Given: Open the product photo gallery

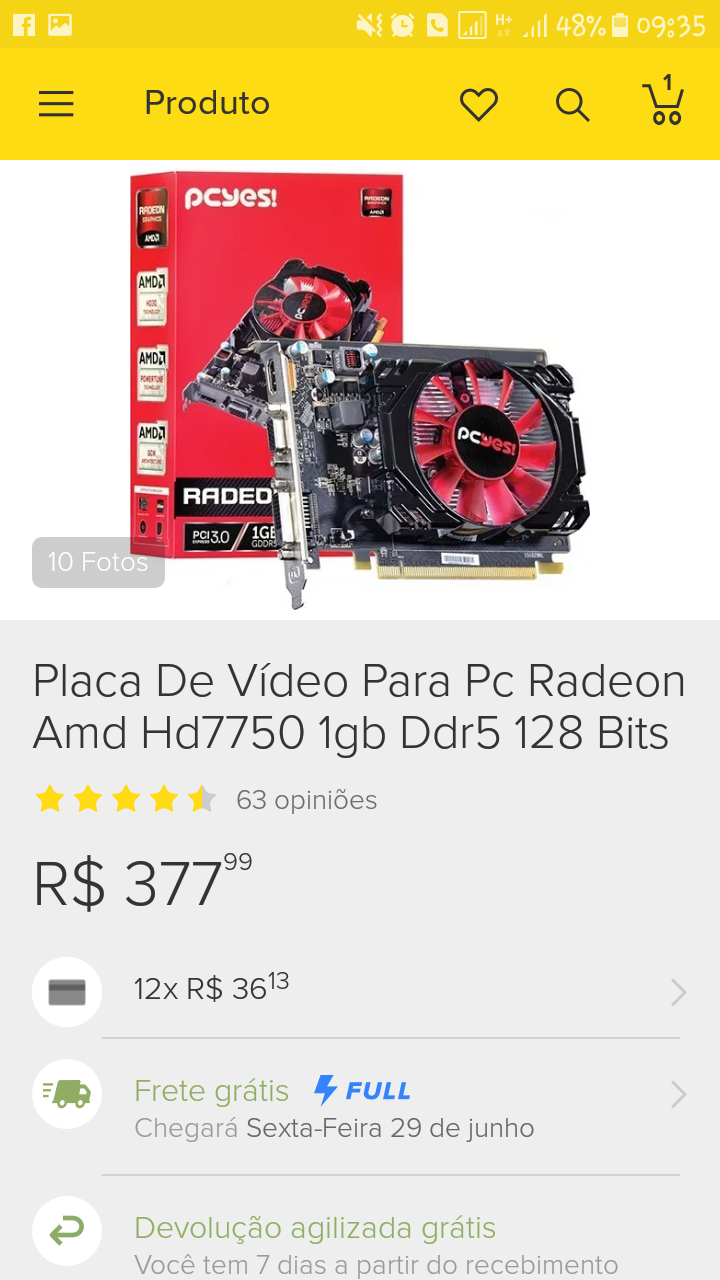Looking at the screenshot, I should tap(360, 390).
